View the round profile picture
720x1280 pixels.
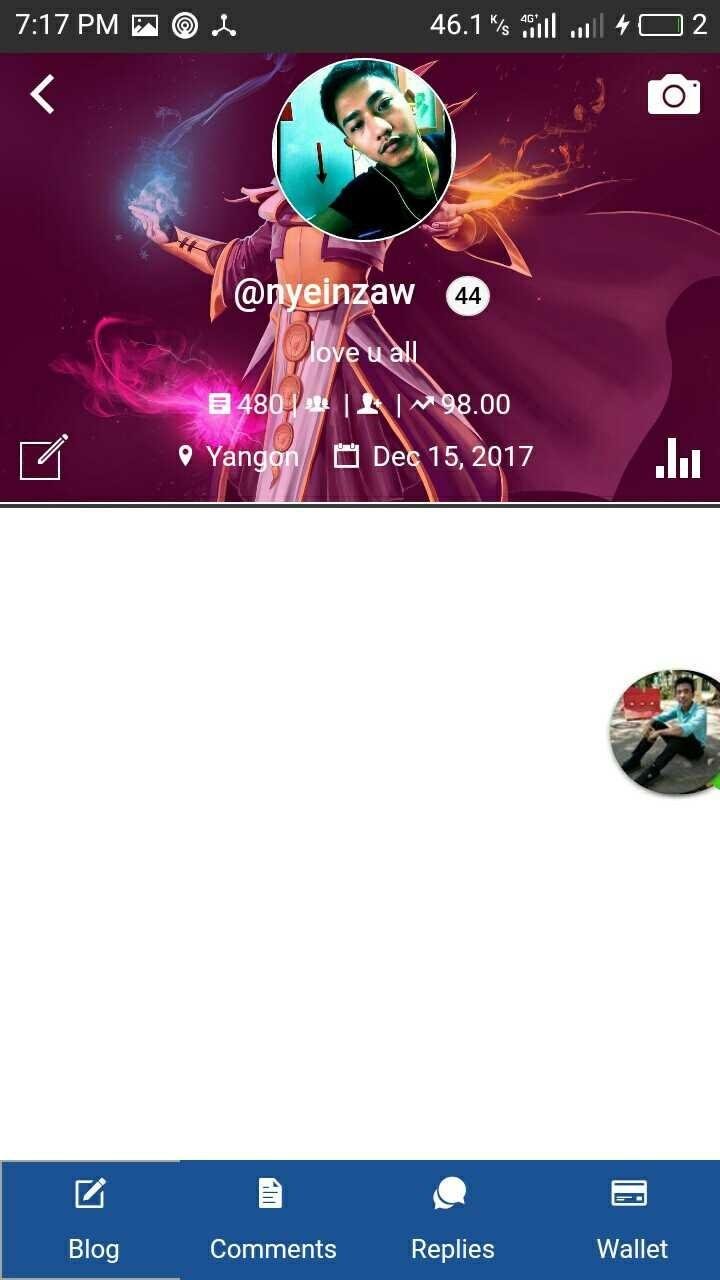coord(364,149)
